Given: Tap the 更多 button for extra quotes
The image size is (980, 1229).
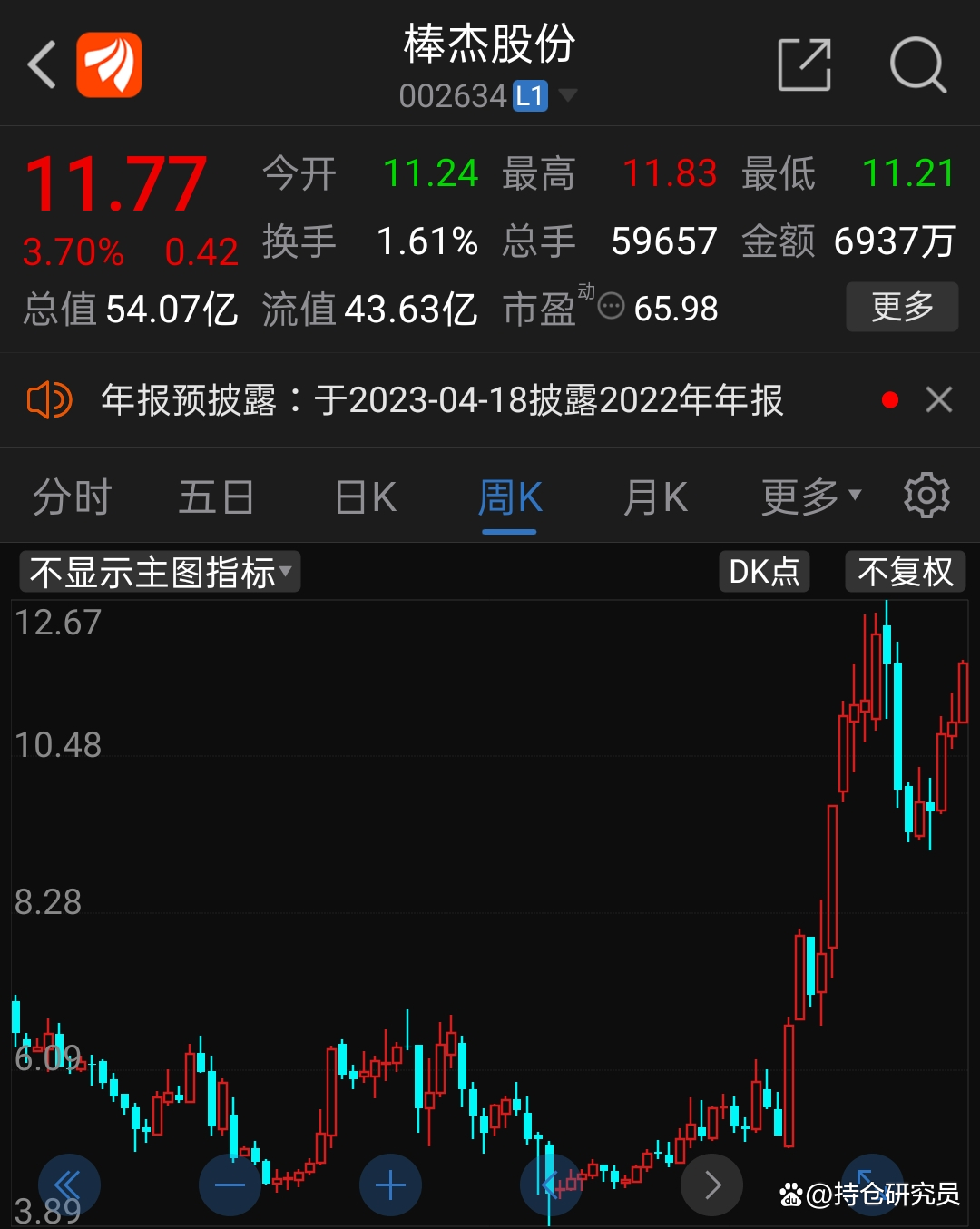Looking at the screenshot, I should (901, 308).
